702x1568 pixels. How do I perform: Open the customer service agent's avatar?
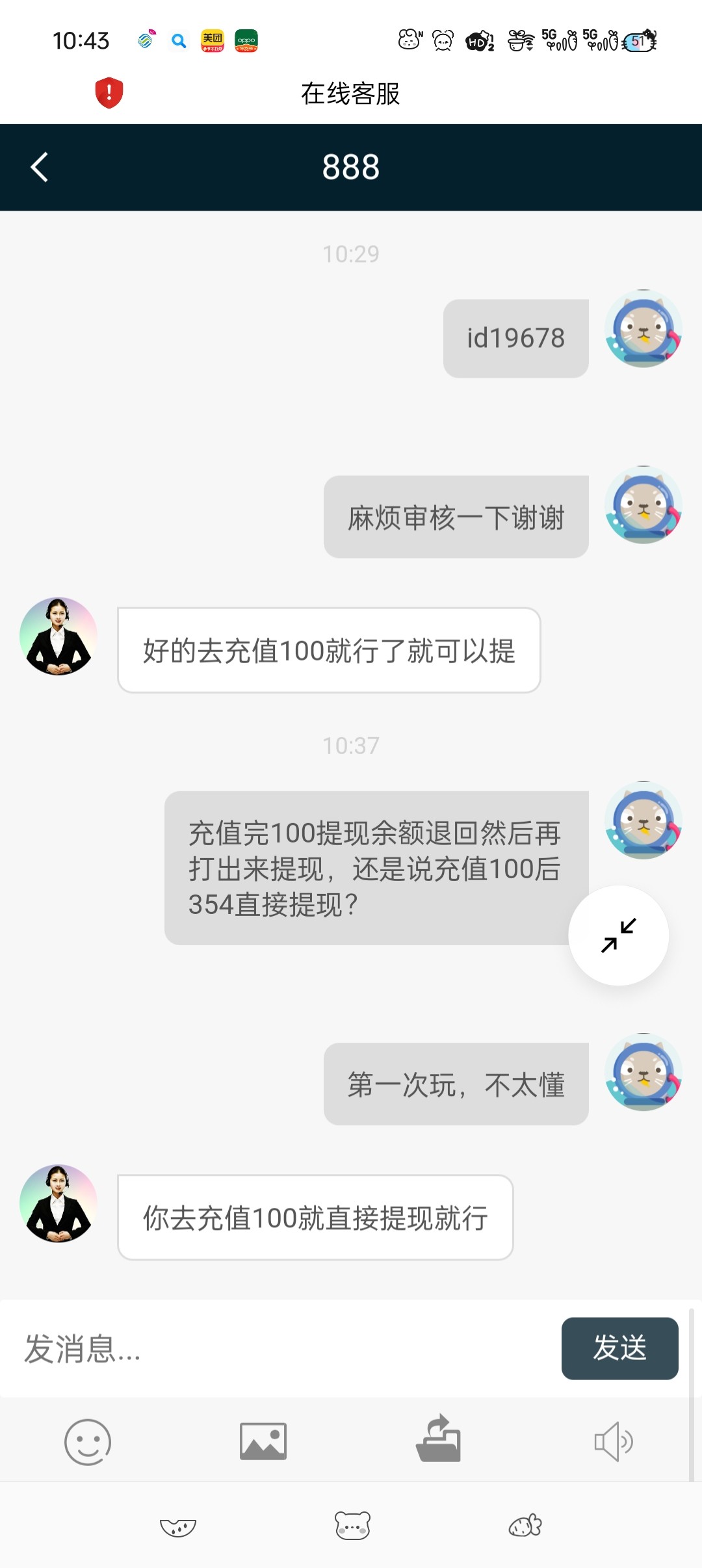pos(58,636)
